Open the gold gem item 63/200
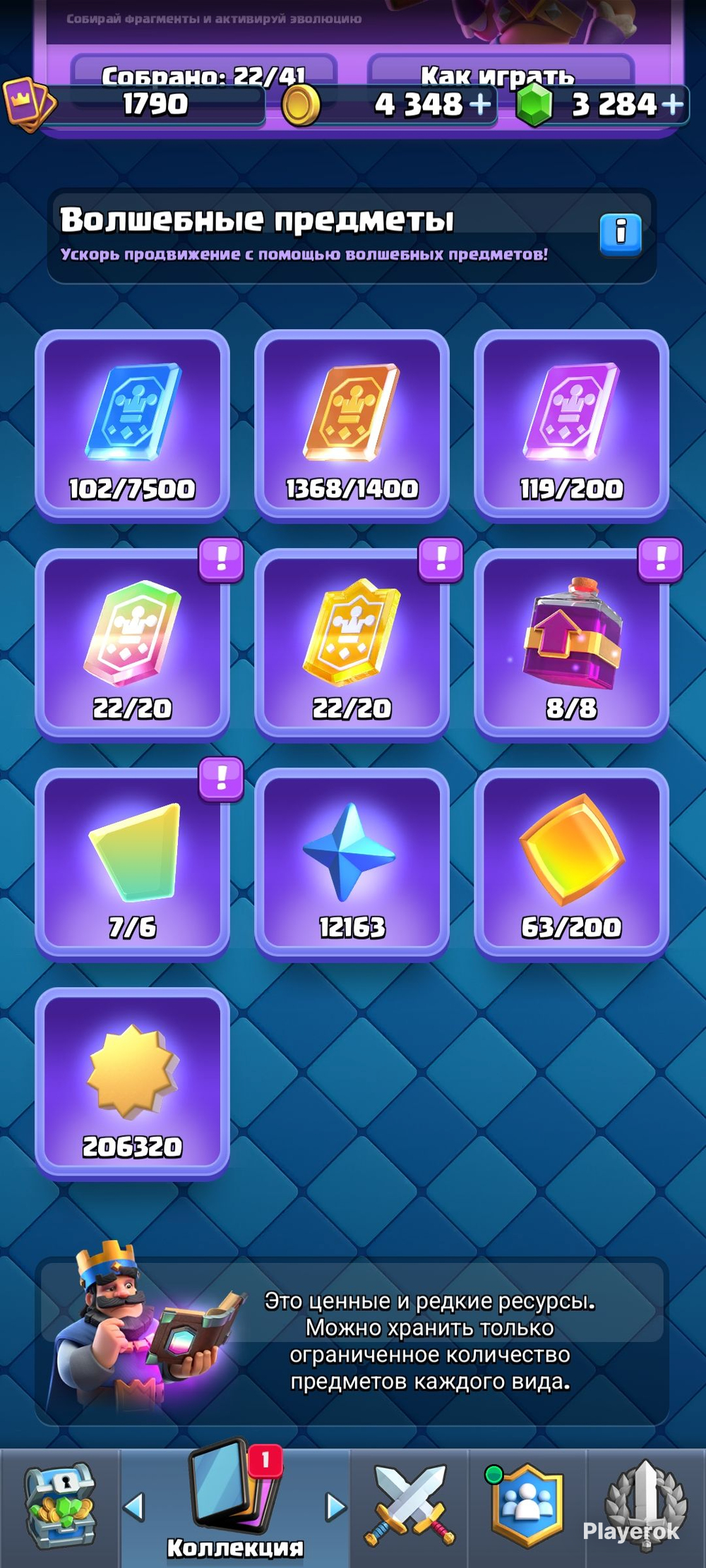Image resolution: width=706 pixels, height=1568 pixels. [x=571, y=864]
